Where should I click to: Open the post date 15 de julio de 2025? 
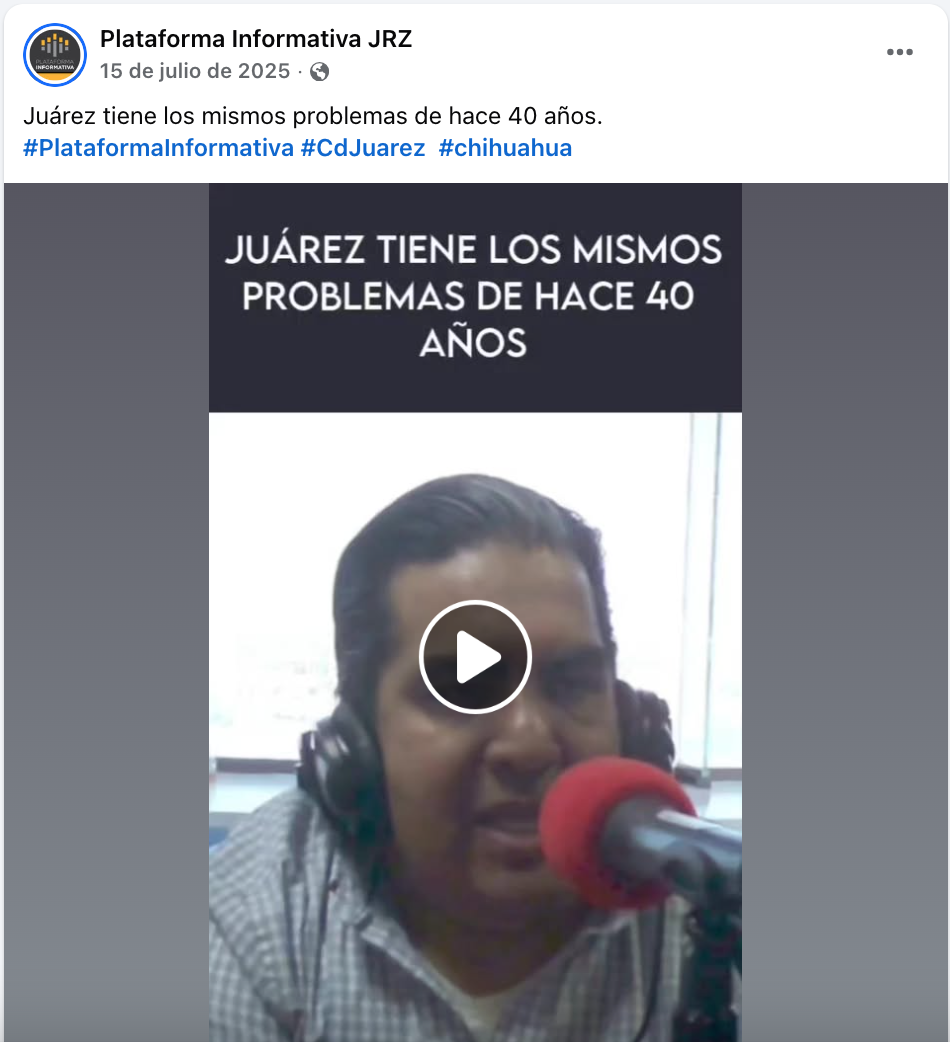pyautogui.click(x=195, y=71)
